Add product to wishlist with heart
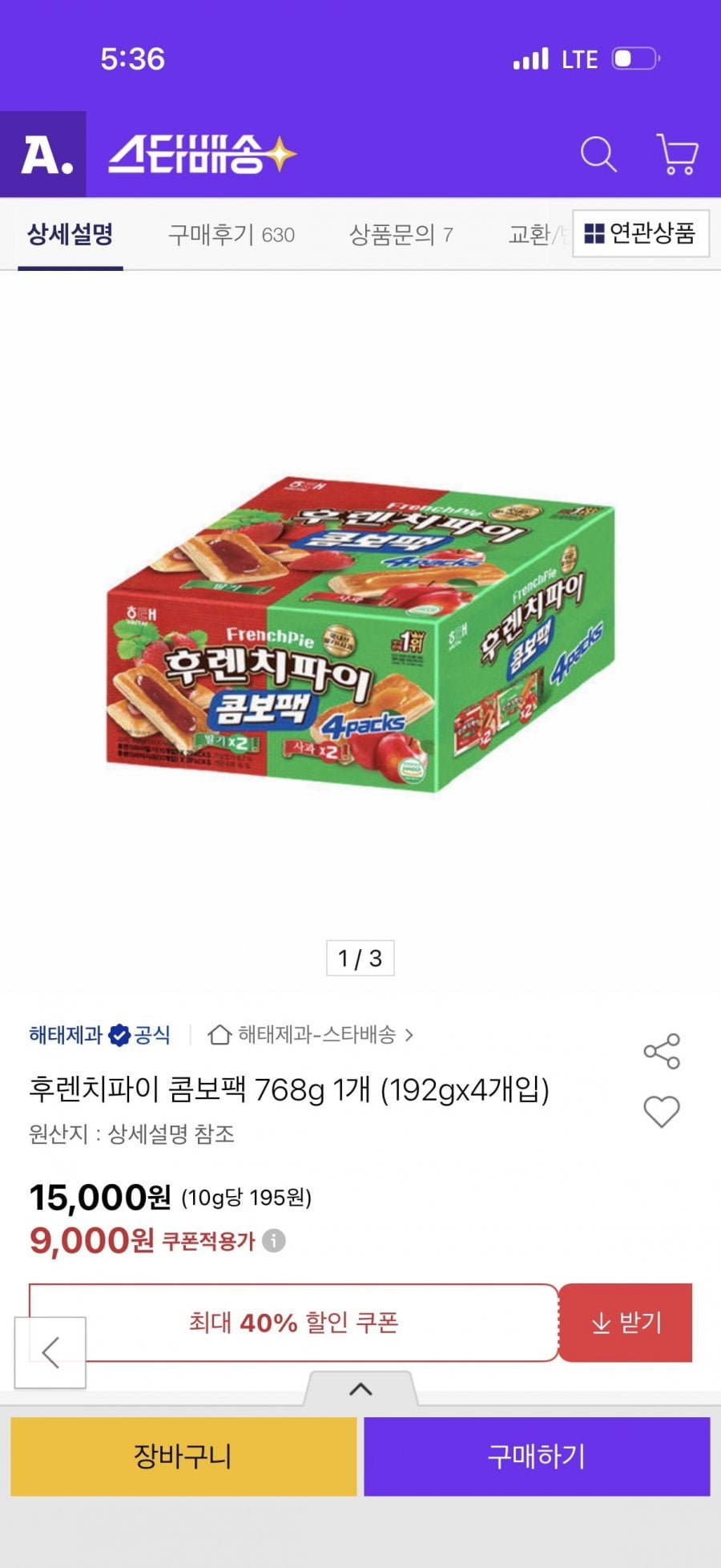Viewport: 721px width, 1568px height. pyautogui.click(x=662, y=1112)
